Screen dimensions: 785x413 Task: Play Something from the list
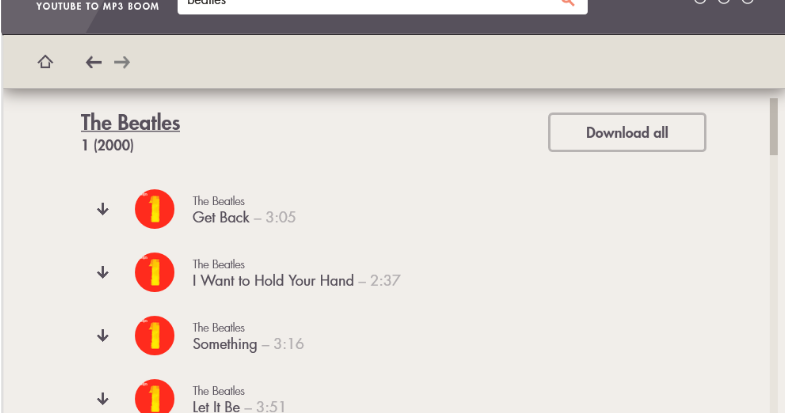pyautogui.click(x=225, y=343)
